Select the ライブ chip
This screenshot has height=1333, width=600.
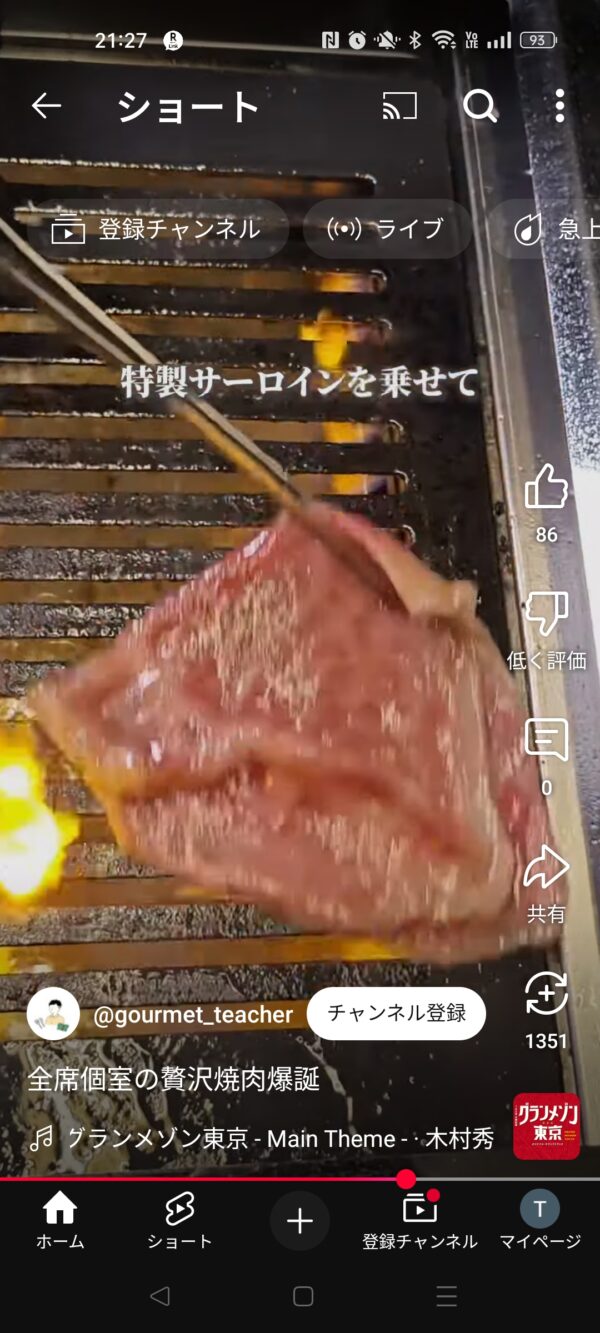(x=386, y=229)
